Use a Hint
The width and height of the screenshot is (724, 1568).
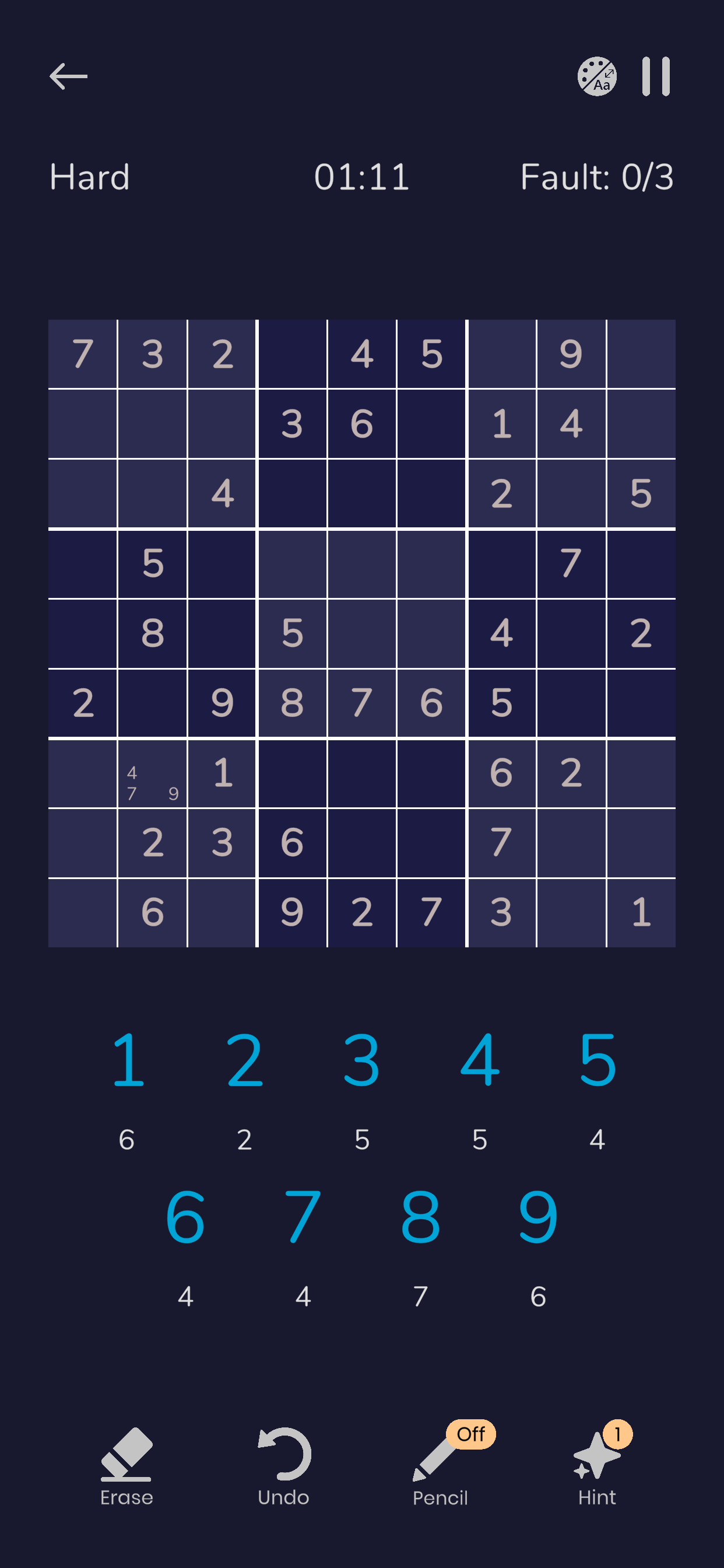pyautogui.click(x=597, y=1466)
